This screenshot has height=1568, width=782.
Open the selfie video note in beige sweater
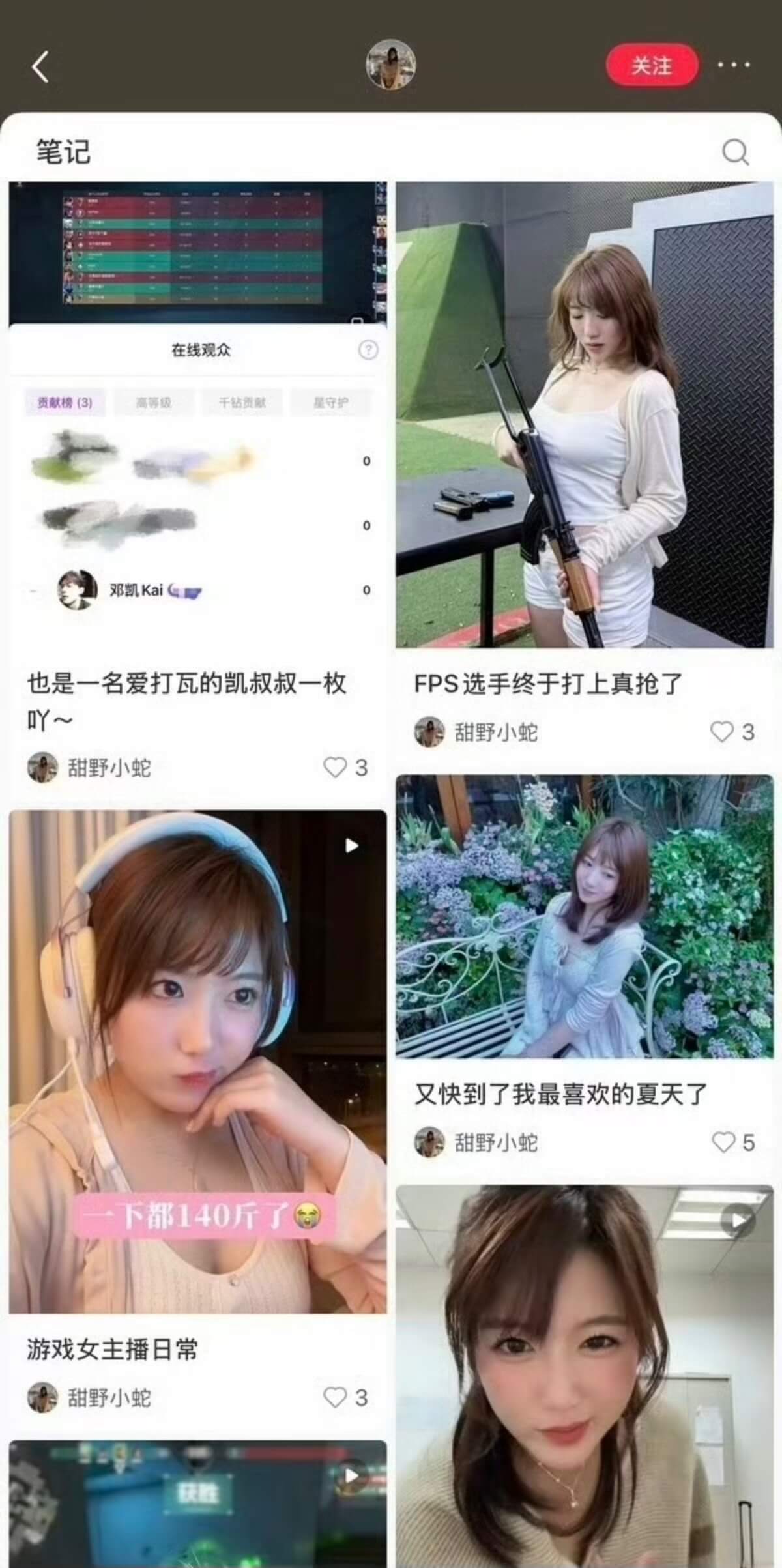[585, 1375]
